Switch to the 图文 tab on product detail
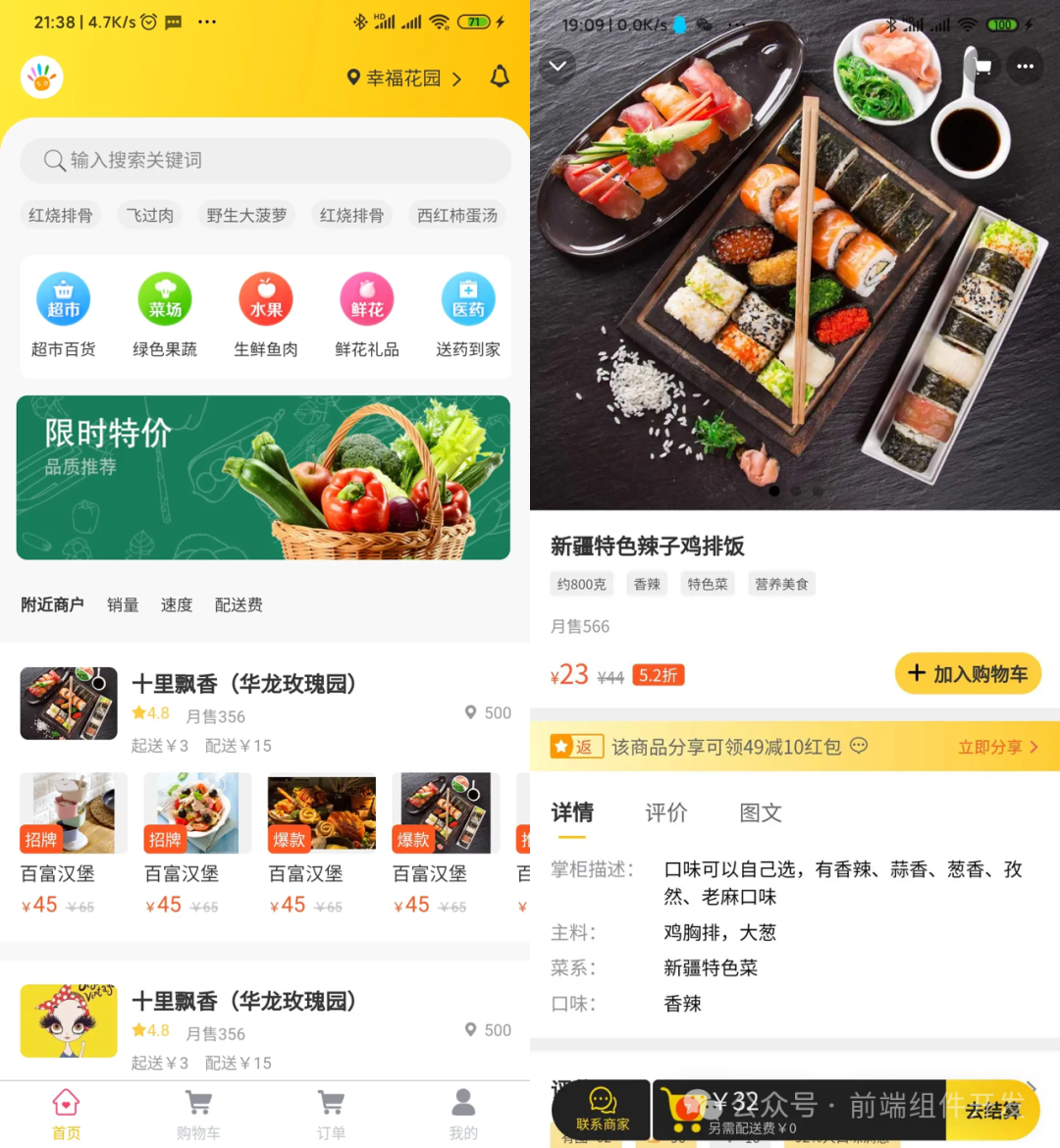The width and height of the screenshot is (1060, 1148). pyautogui.click(x=761, y=813)
